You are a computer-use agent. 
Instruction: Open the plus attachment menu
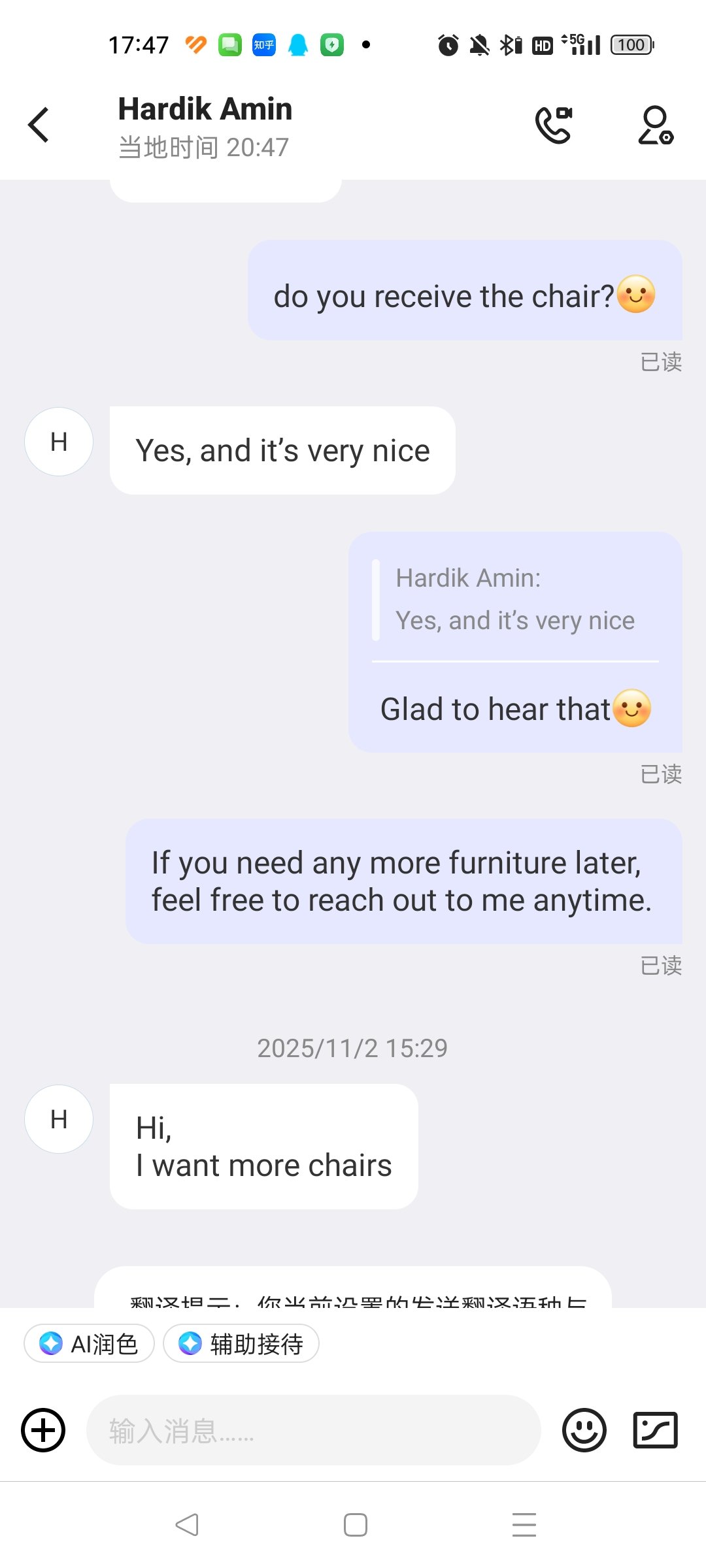(x=43, y=1430)
